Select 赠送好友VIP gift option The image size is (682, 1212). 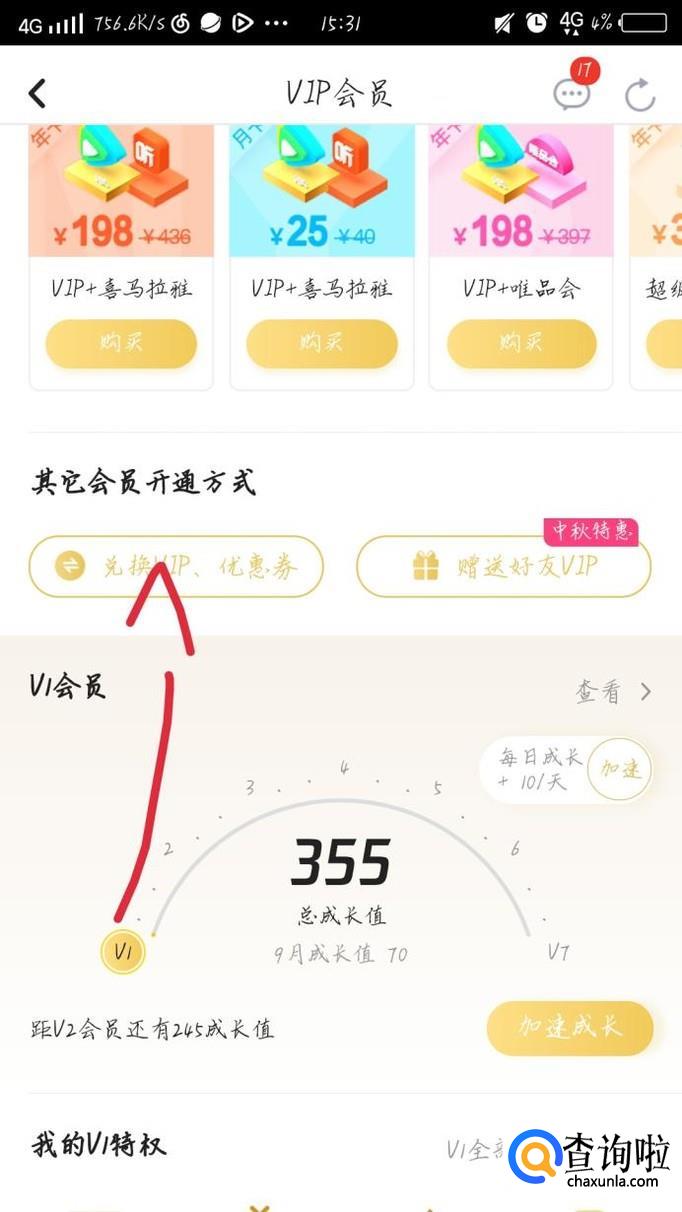coord(503,567)
